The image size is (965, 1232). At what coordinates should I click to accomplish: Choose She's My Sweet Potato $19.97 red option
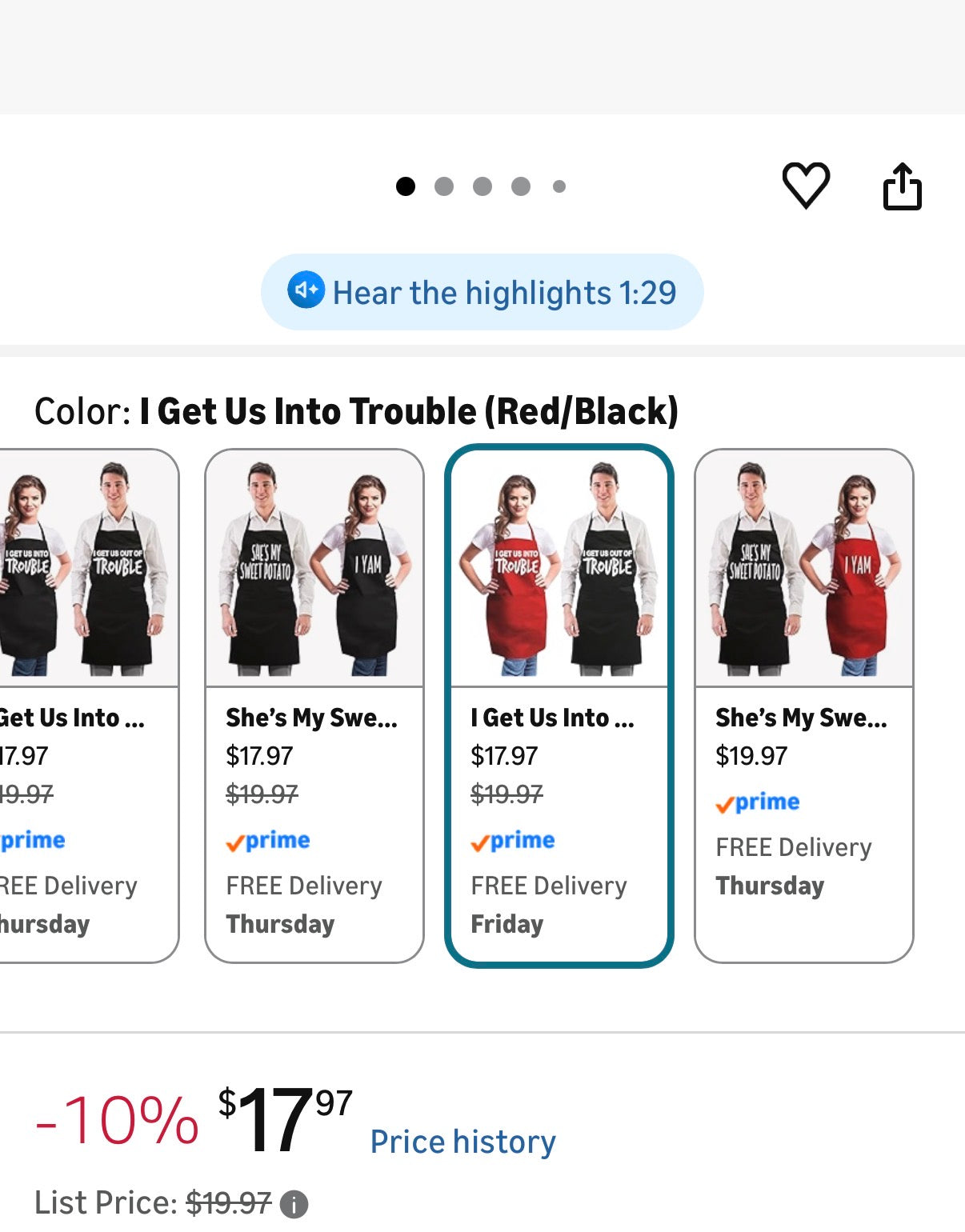803,704
